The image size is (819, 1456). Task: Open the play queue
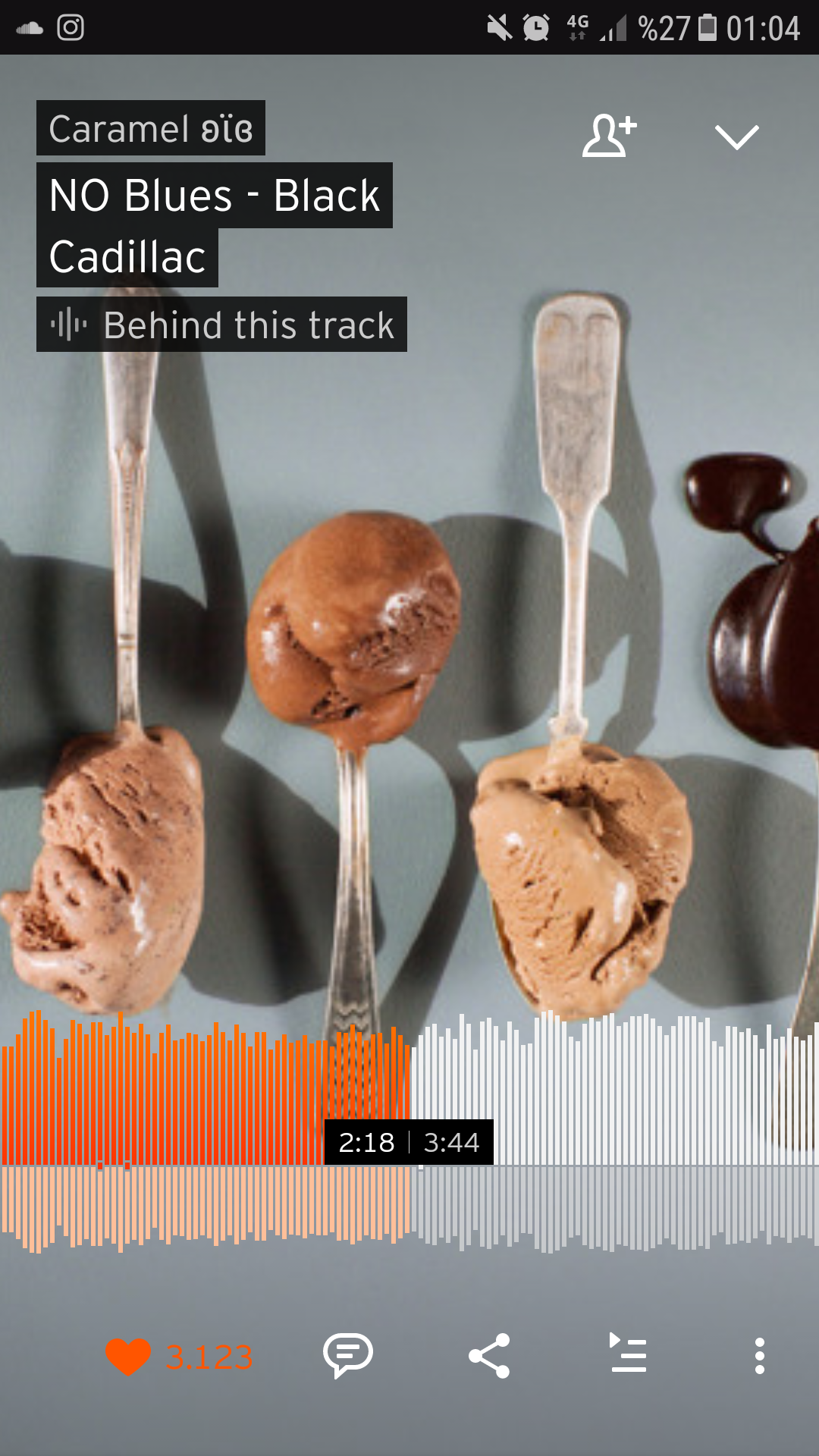pyautogui.click(x=628, y=1355)
